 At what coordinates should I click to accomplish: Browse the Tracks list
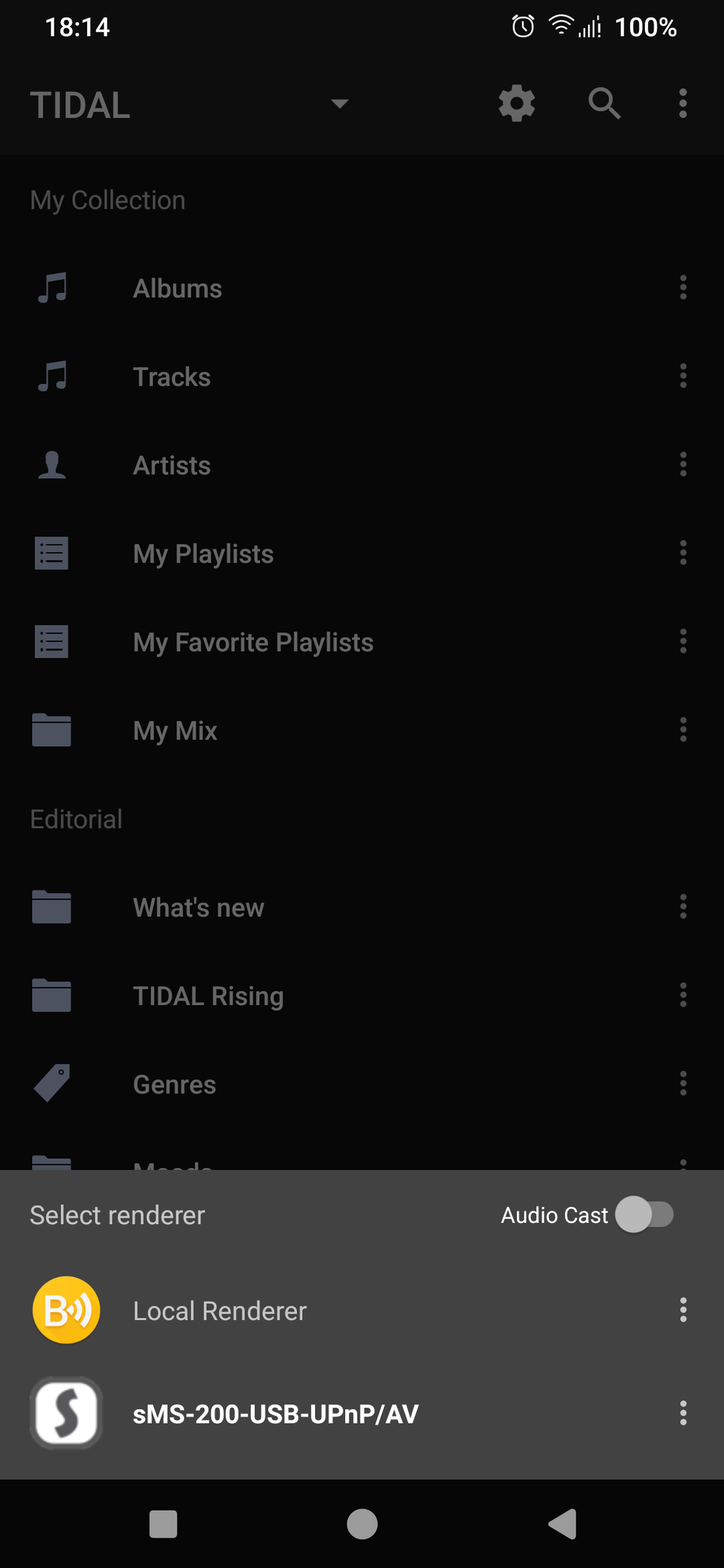172,377
